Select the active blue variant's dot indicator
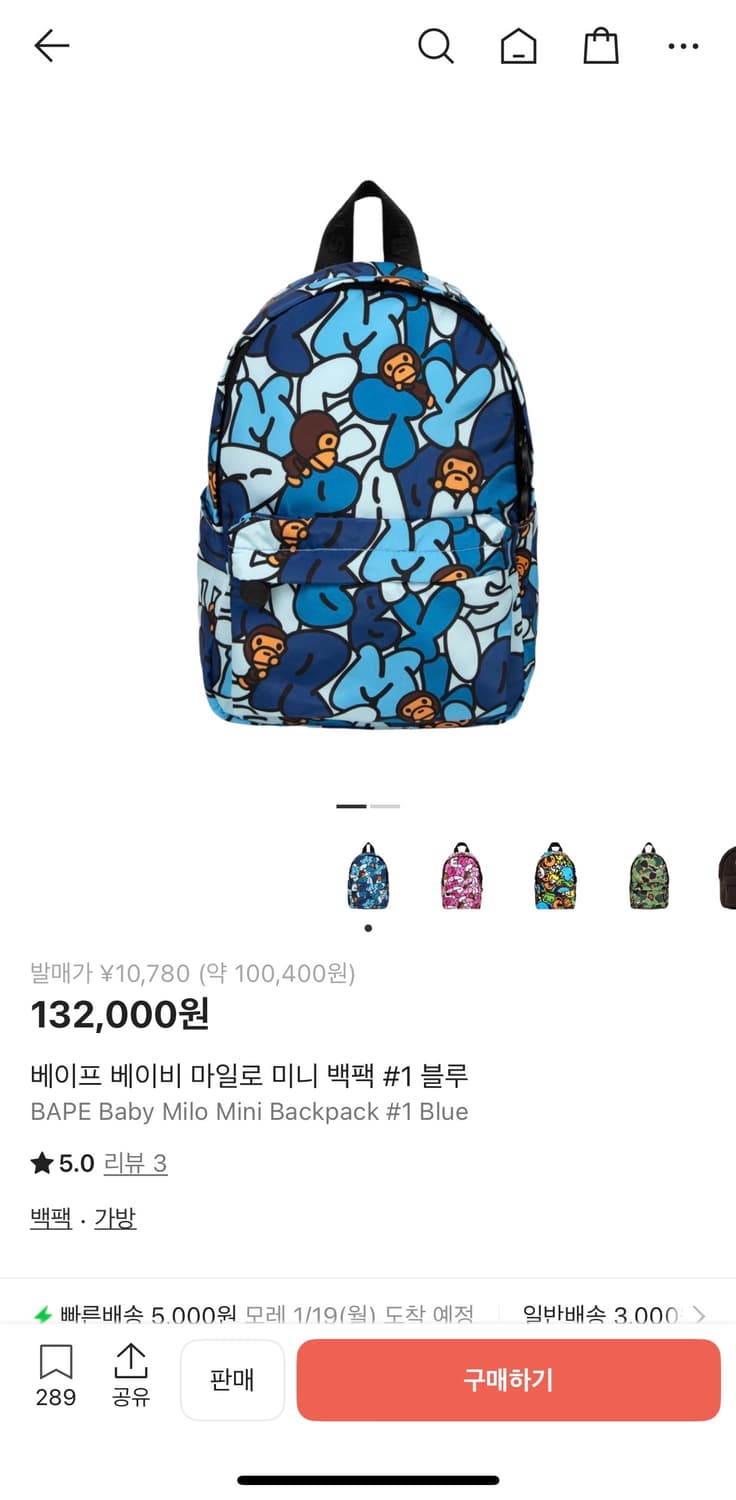 tap(368, 927)
